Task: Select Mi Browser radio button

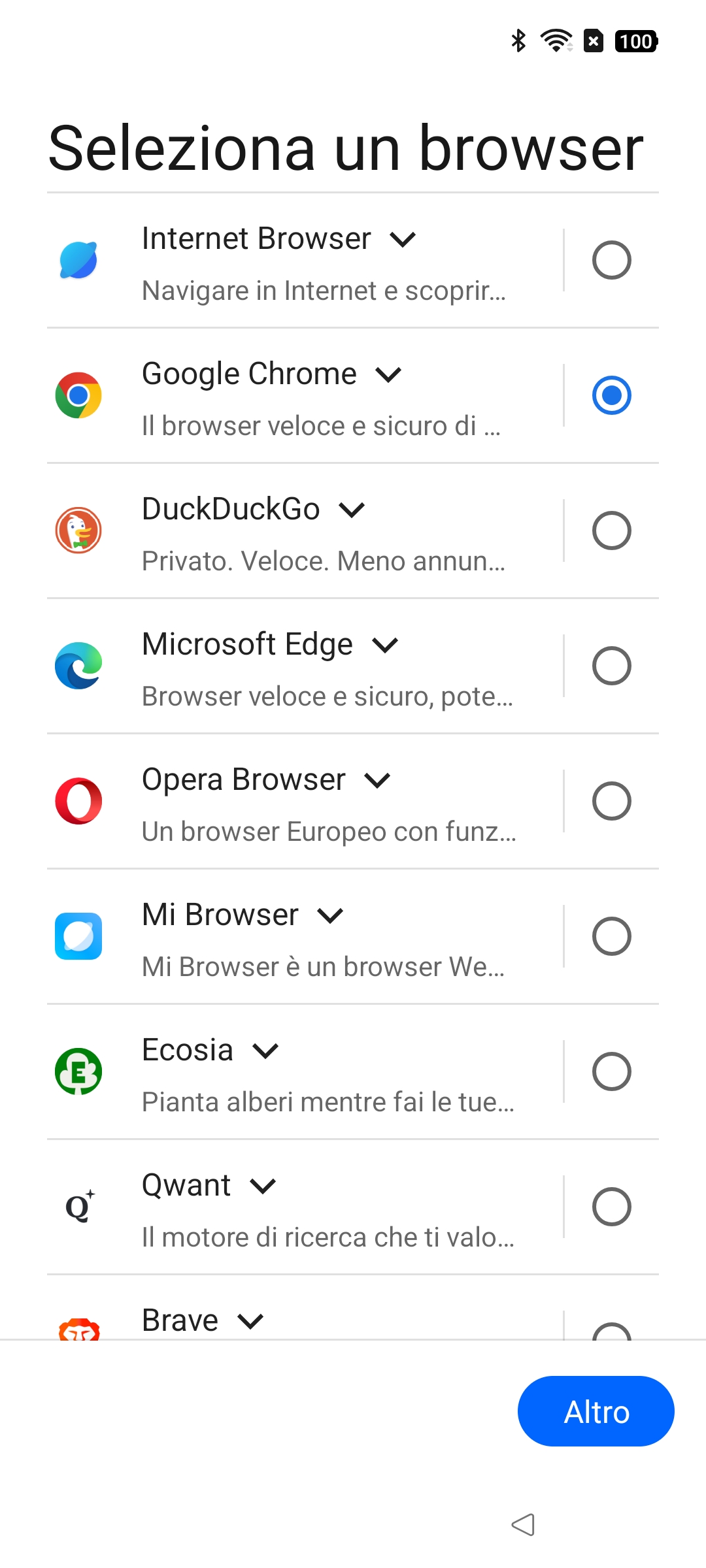Action: pyautogui.click(x=611, y=936)
